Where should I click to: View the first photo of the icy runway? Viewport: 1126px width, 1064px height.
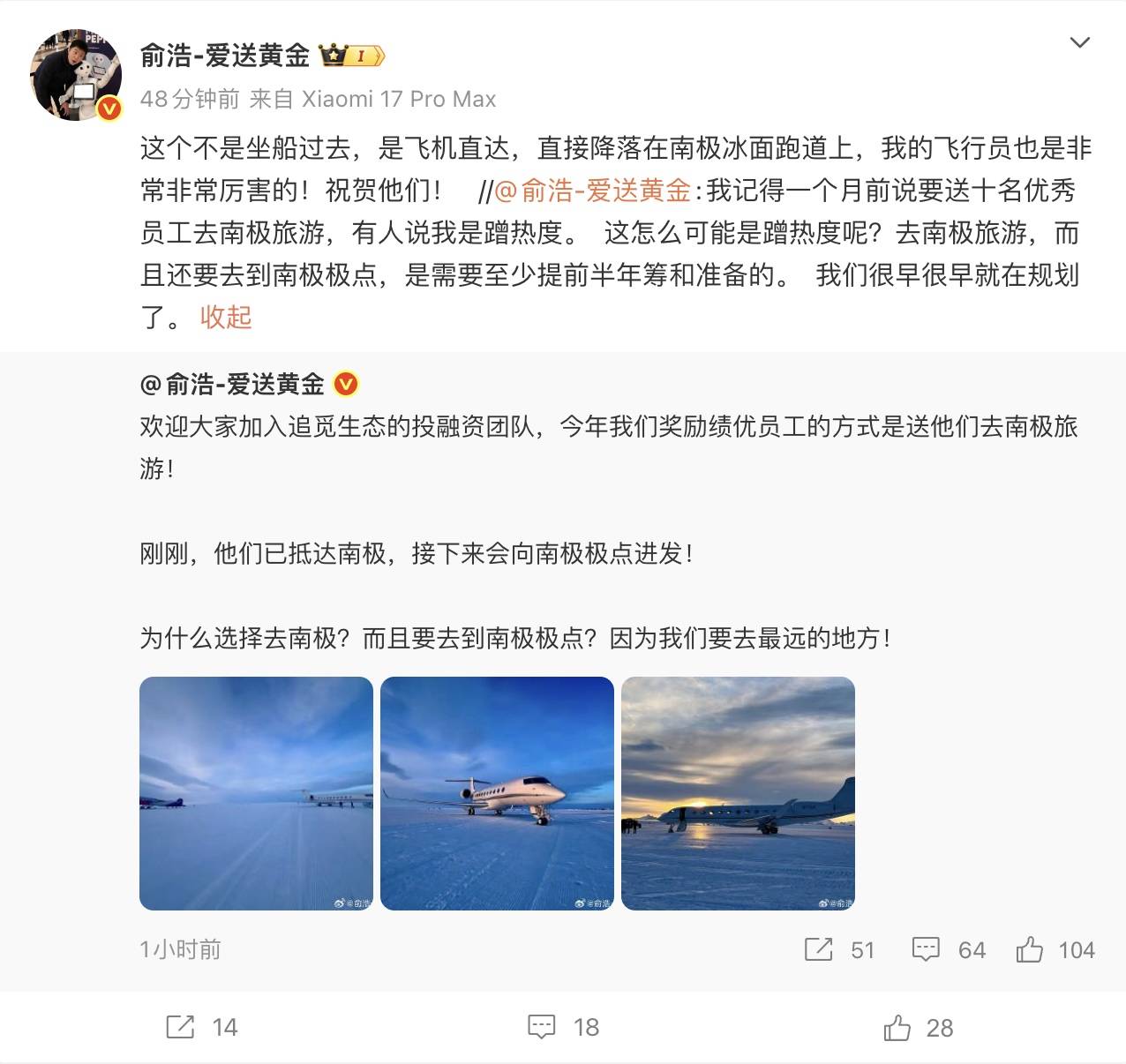(x=256, y=793)
